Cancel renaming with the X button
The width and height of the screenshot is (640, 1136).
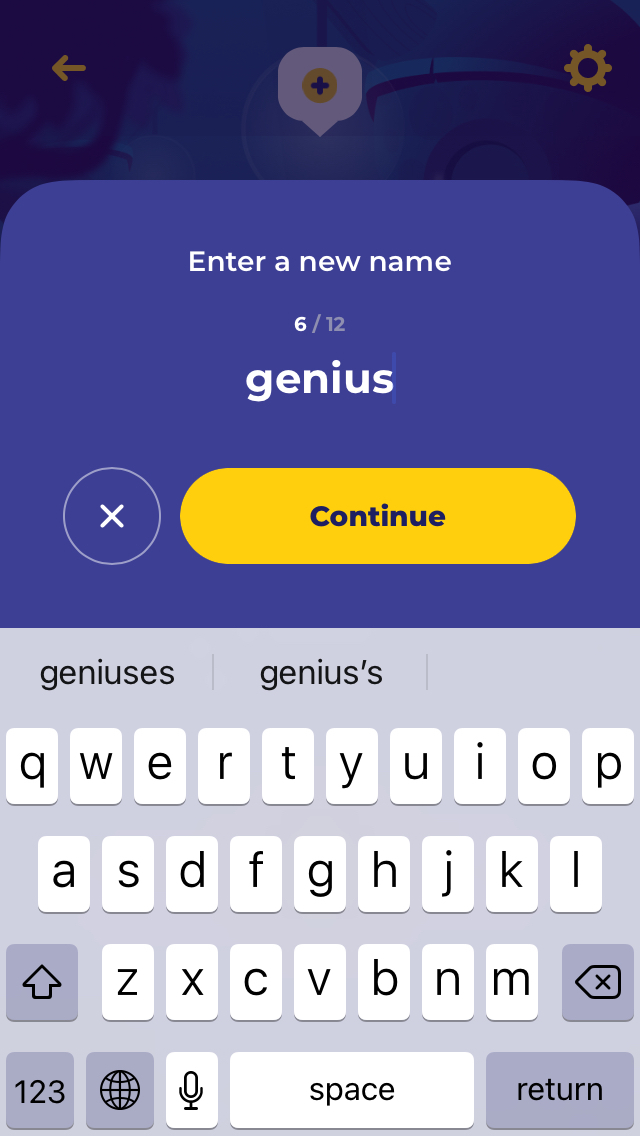pyautogui.click(x=112, y=516)
